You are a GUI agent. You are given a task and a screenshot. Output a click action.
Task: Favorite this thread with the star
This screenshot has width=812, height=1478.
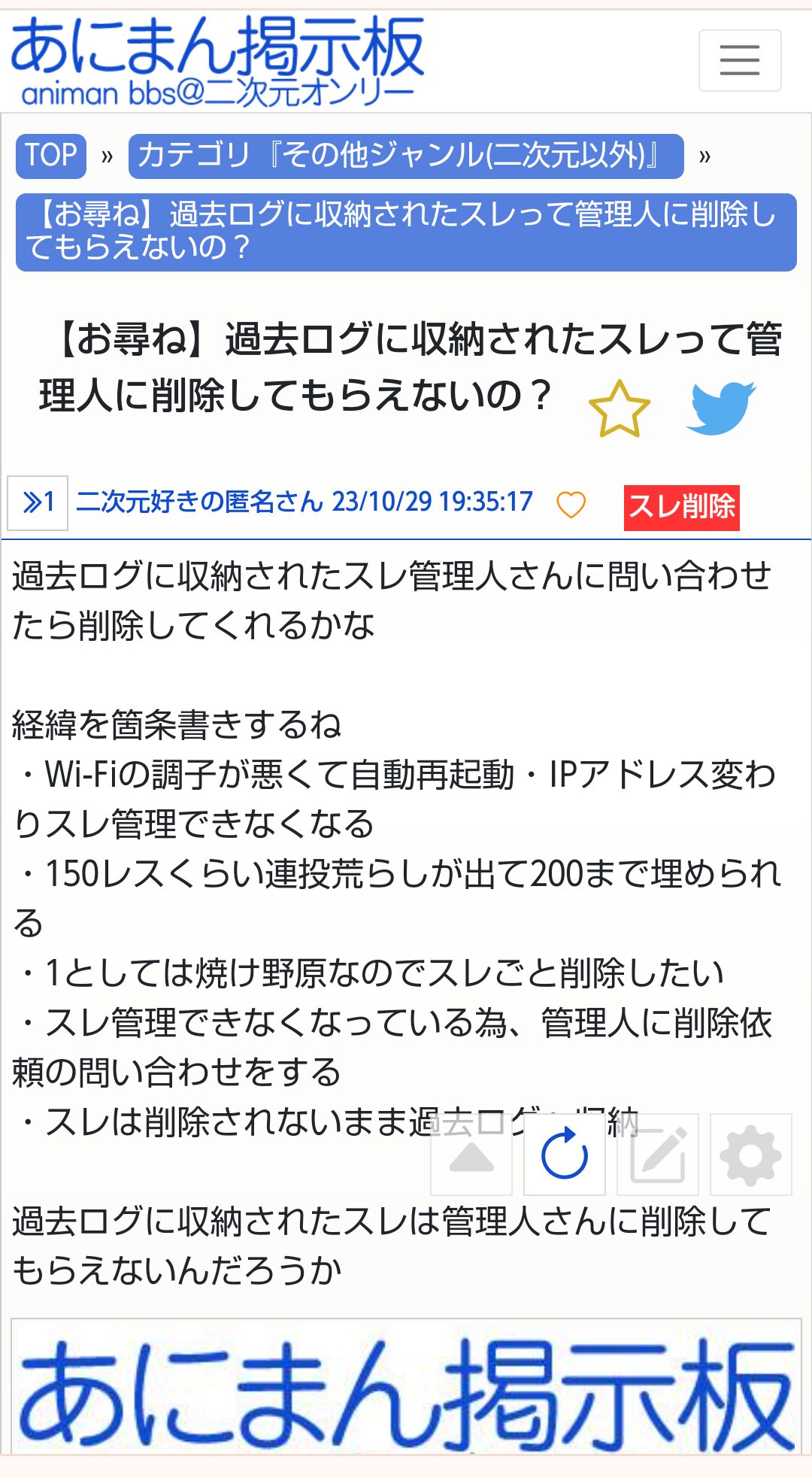click(619, 408)
